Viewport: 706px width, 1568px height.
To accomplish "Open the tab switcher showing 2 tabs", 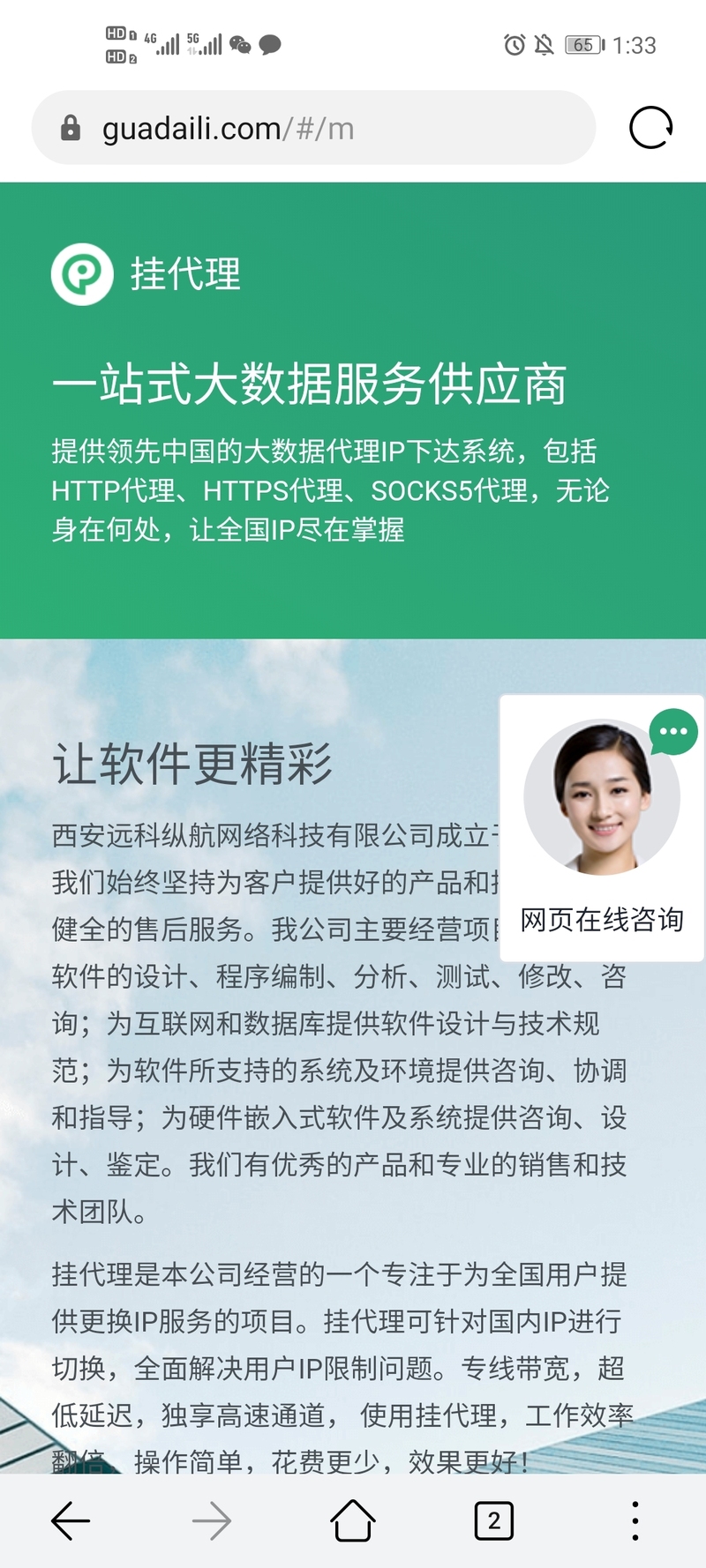I will [493, 1521].
